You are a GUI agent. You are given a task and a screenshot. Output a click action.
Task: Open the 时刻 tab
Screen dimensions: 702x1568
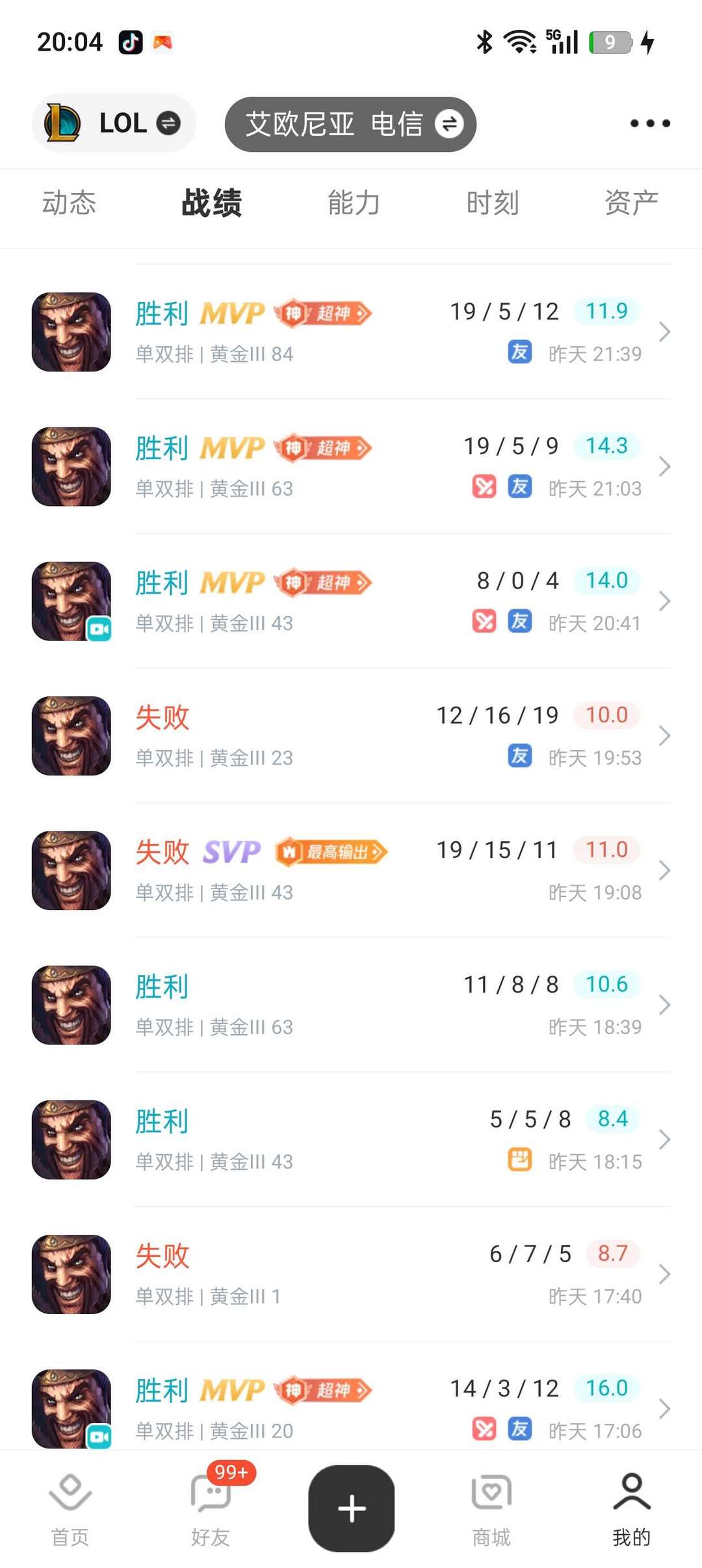pos(493,203)
